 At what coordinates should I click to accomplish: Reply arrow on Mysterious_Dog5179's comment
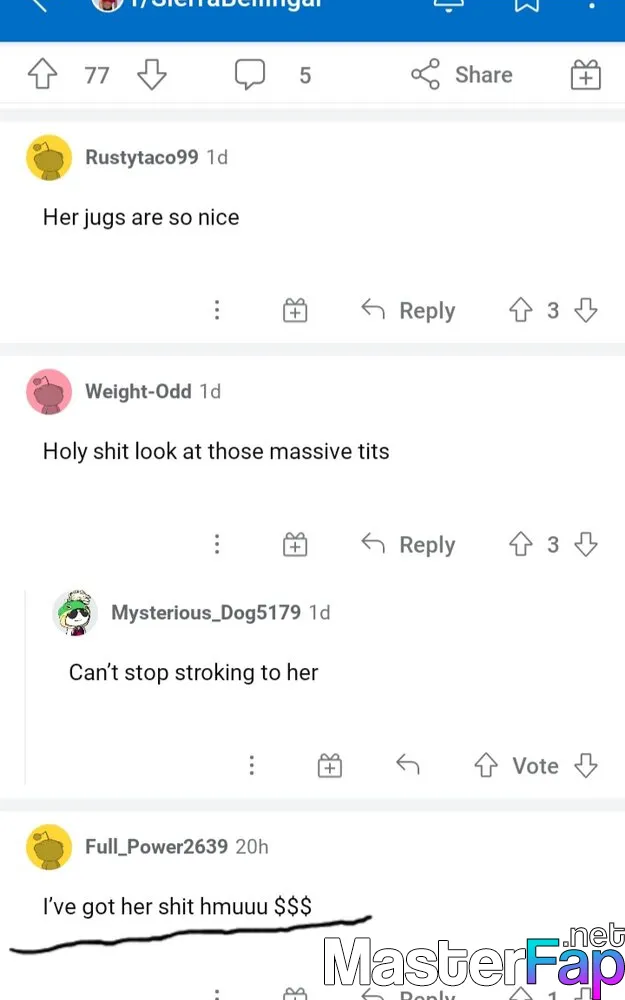click(408, 763)
